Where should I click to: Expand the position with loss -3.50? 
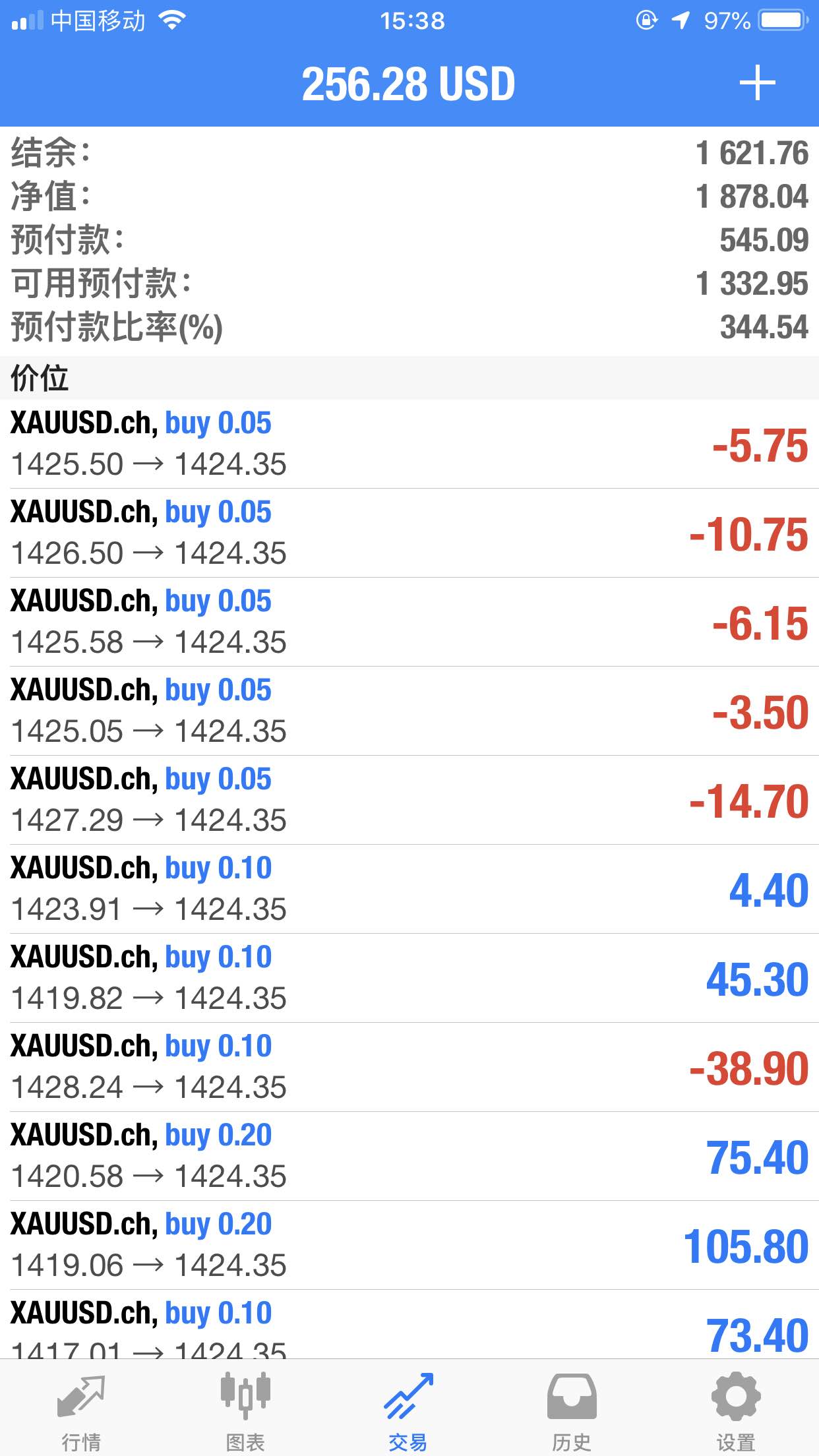tap(409, 712)
